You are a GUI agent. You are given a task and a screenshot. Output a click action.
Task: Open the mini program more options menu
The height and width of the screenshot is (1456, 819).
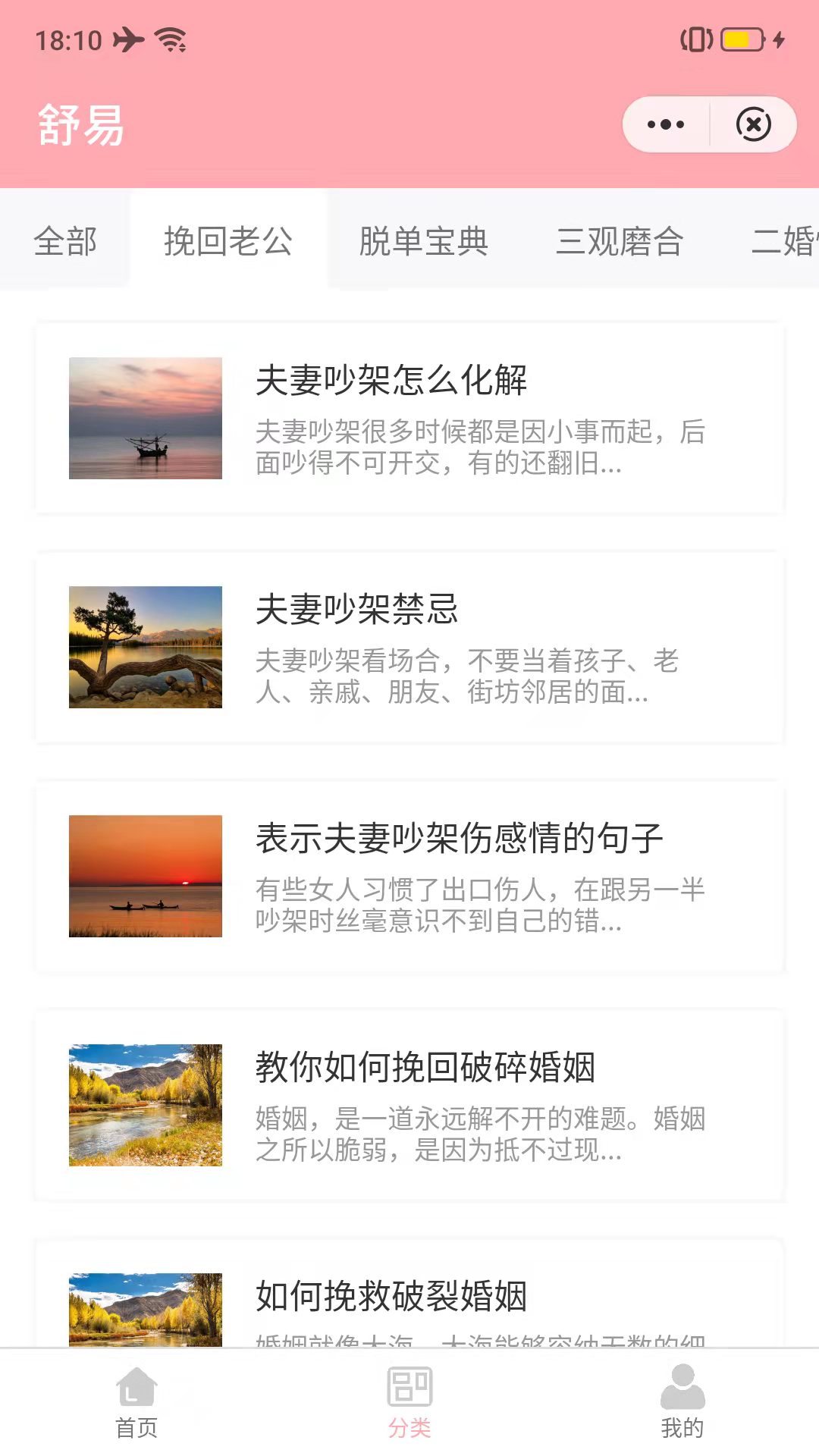(666, 124)
